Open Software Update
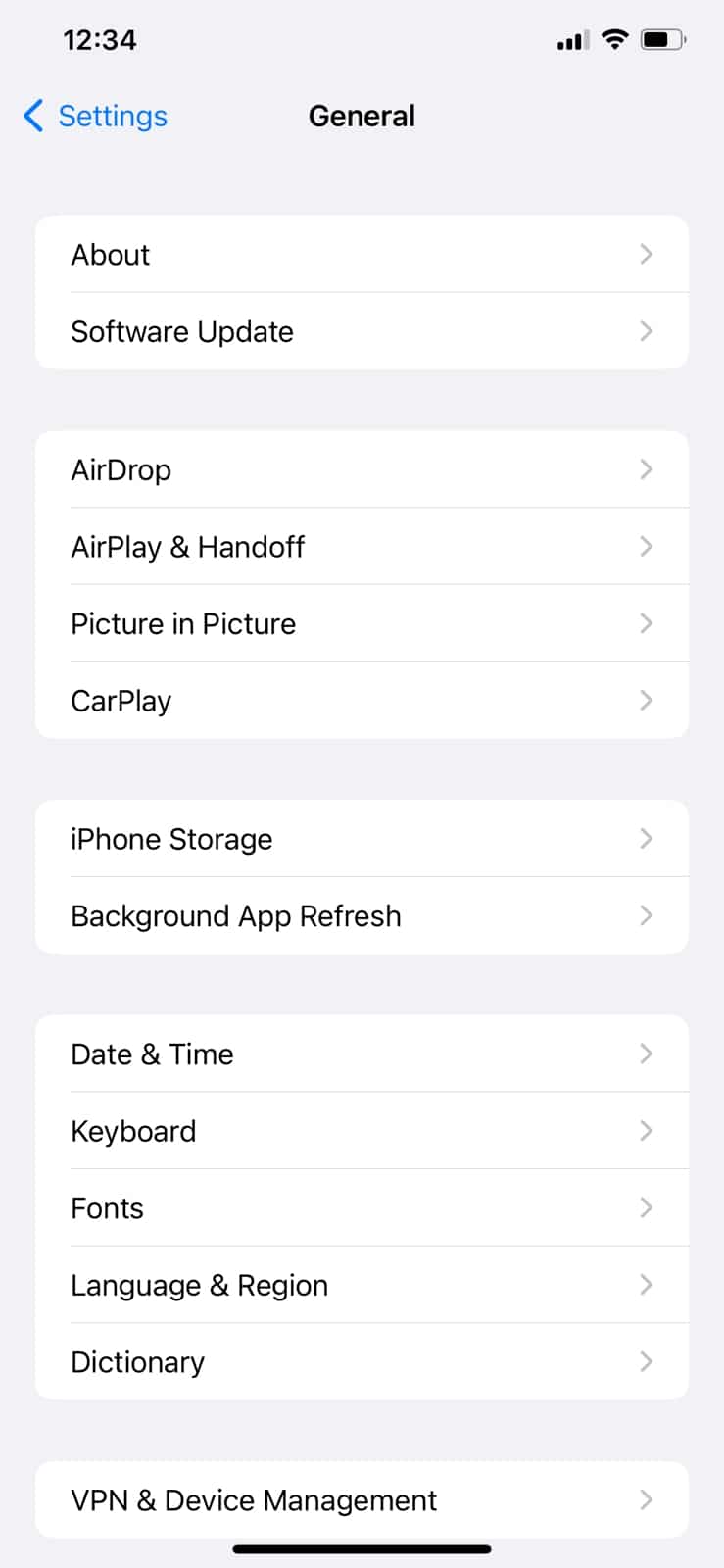 362,331
